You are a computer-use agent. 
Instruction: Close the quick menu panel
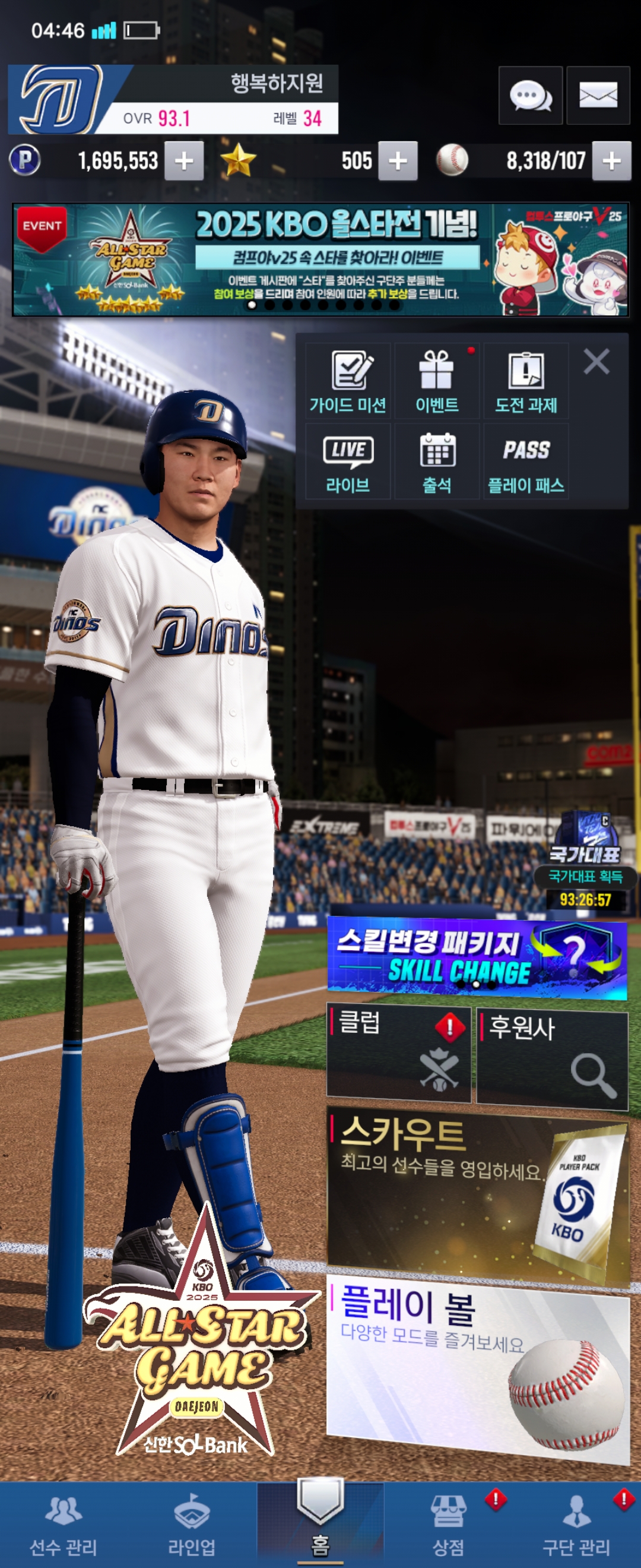pyautogui.click(x=596, y=362)
